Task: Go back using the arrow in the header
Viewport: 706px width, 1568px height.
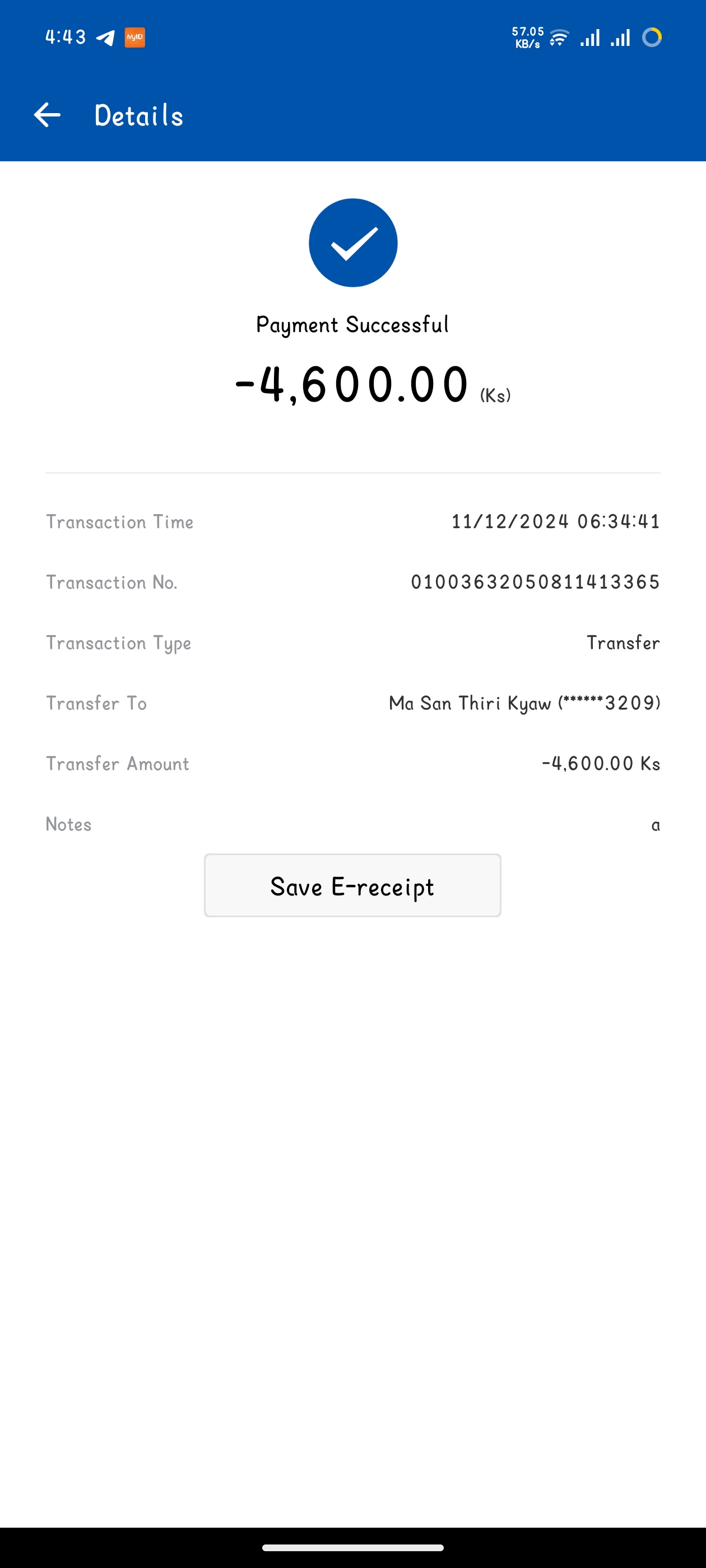Action: tap(47, 115)
